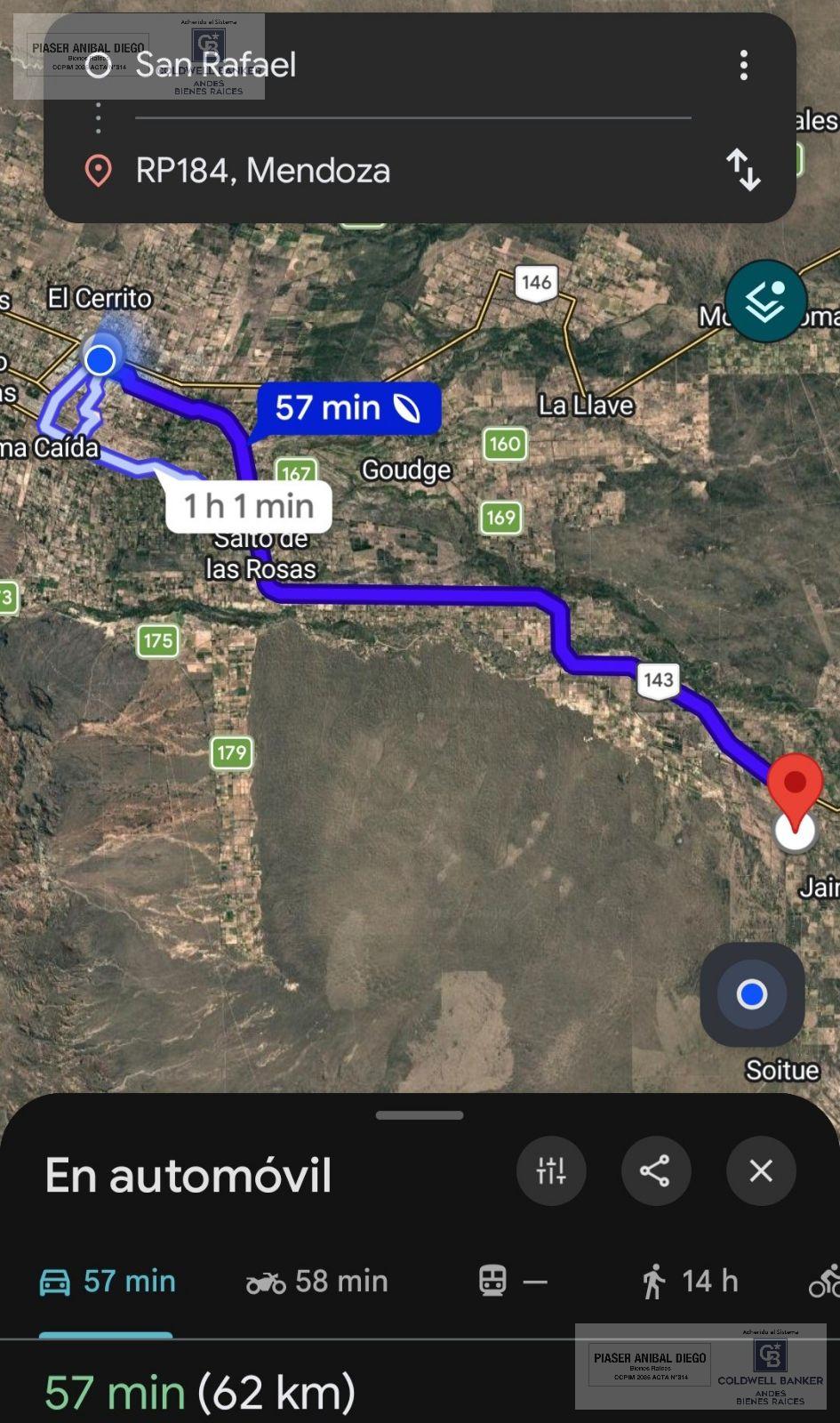Close the directions panel
Screen dimensions: 840x1423
761,1170
